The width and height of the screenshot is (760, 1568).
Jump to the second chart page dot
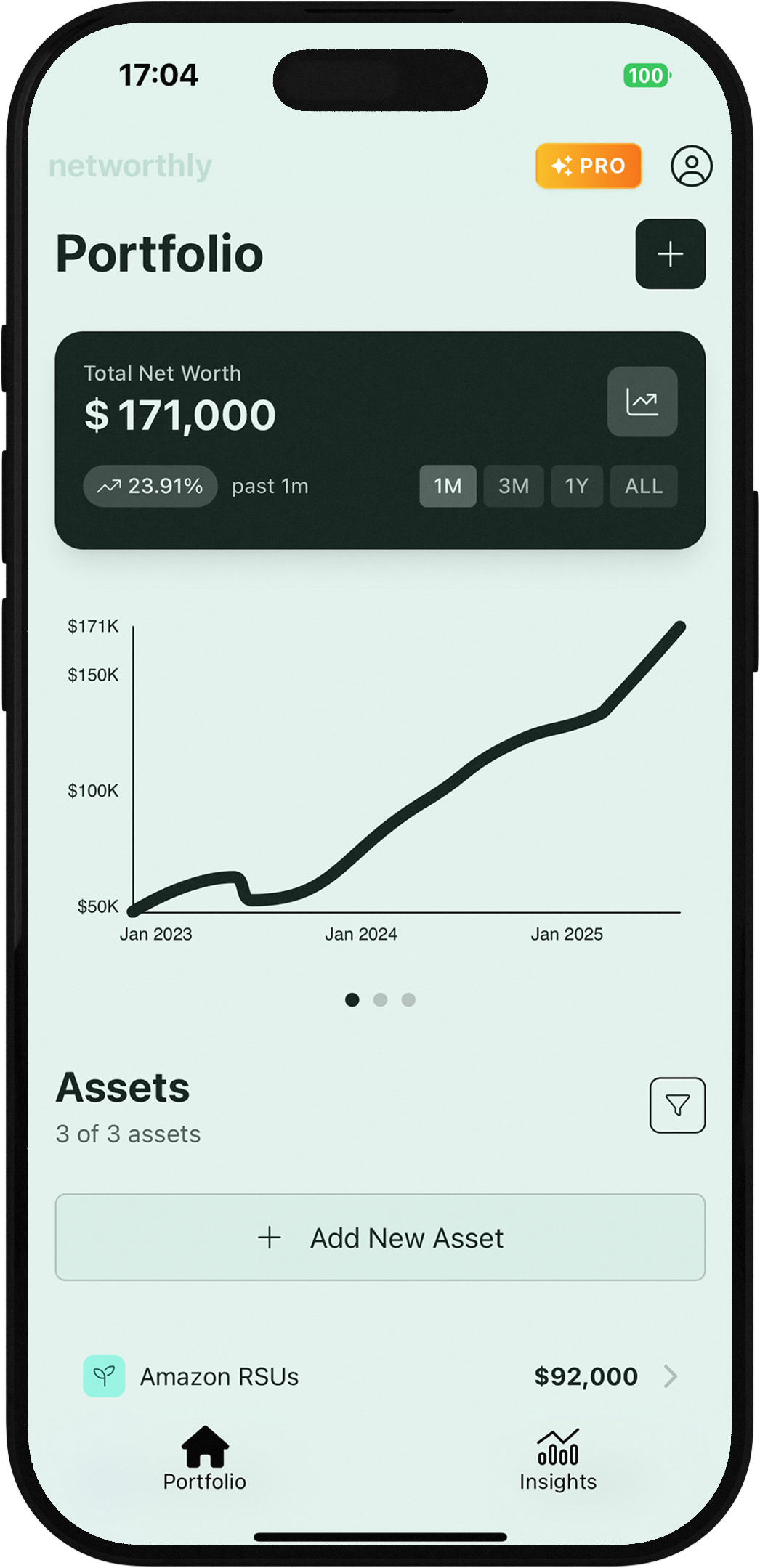[380, 1000]
